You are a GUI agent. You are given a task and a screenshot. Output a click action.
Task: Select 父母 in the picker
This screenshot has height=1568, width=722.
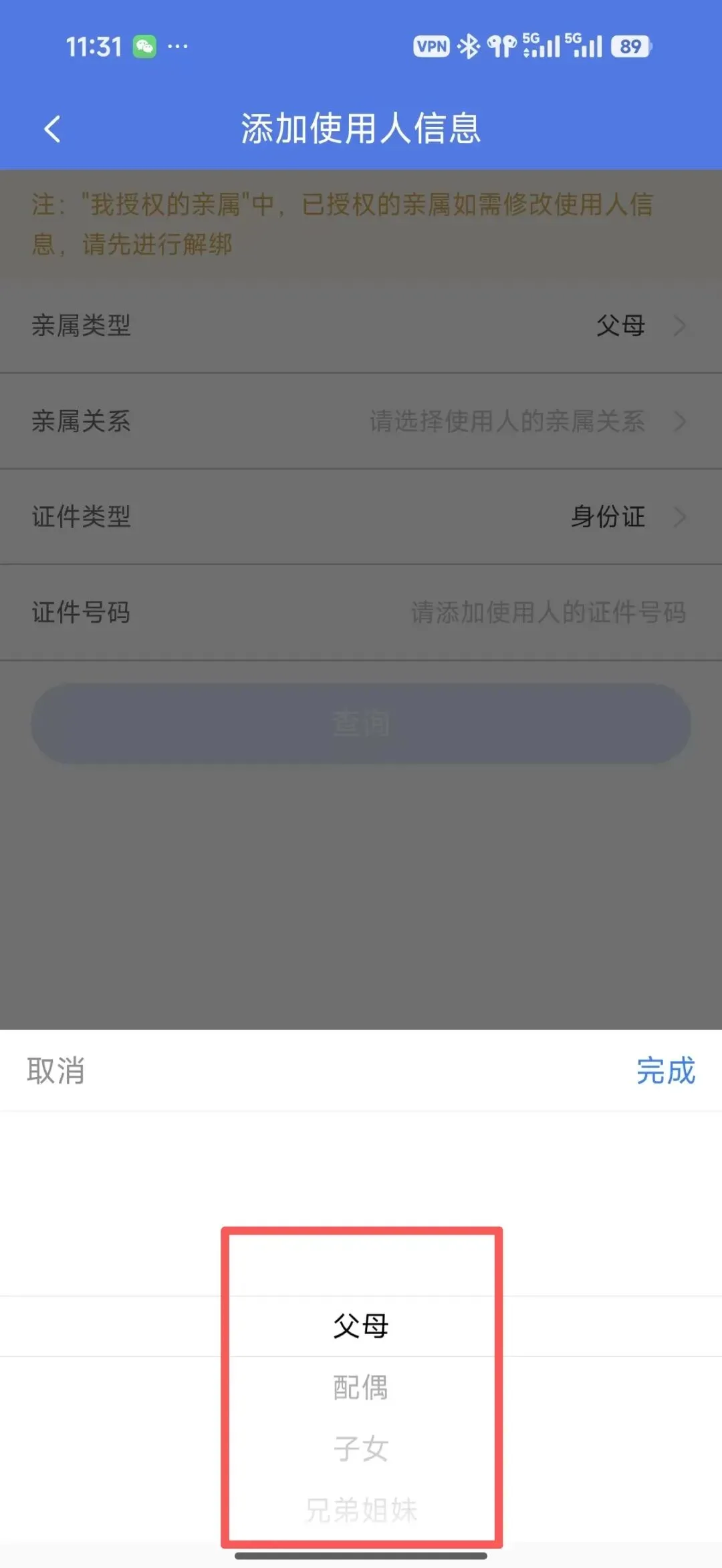pos(361,1326)
